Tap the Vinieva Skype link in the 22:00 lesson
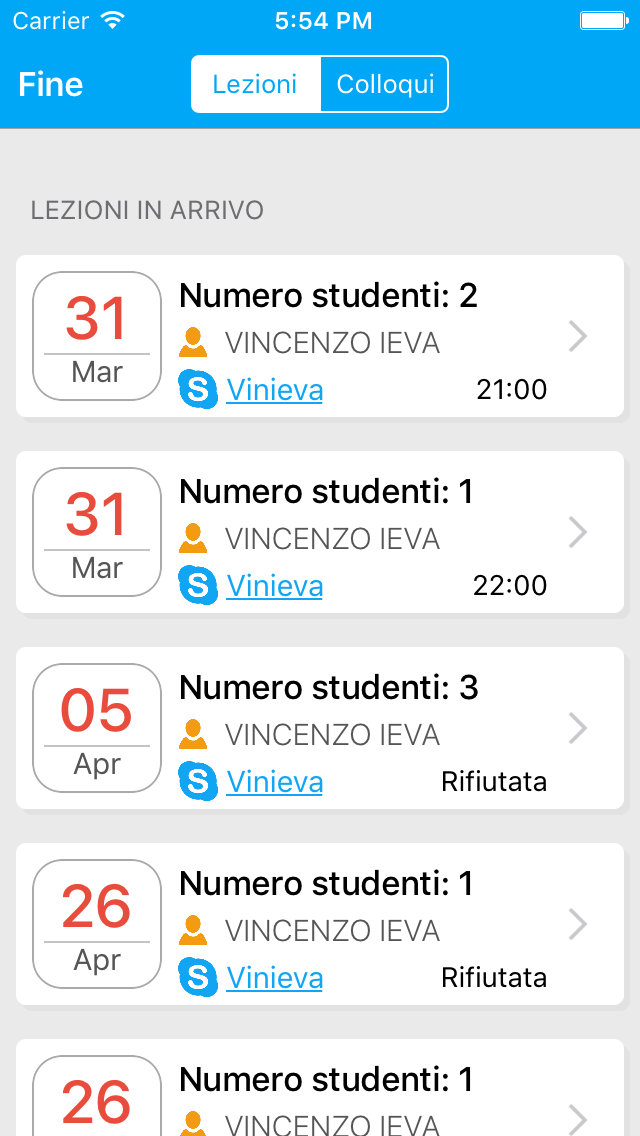This screenshot has width=640, height=1136. pos(274,586)
